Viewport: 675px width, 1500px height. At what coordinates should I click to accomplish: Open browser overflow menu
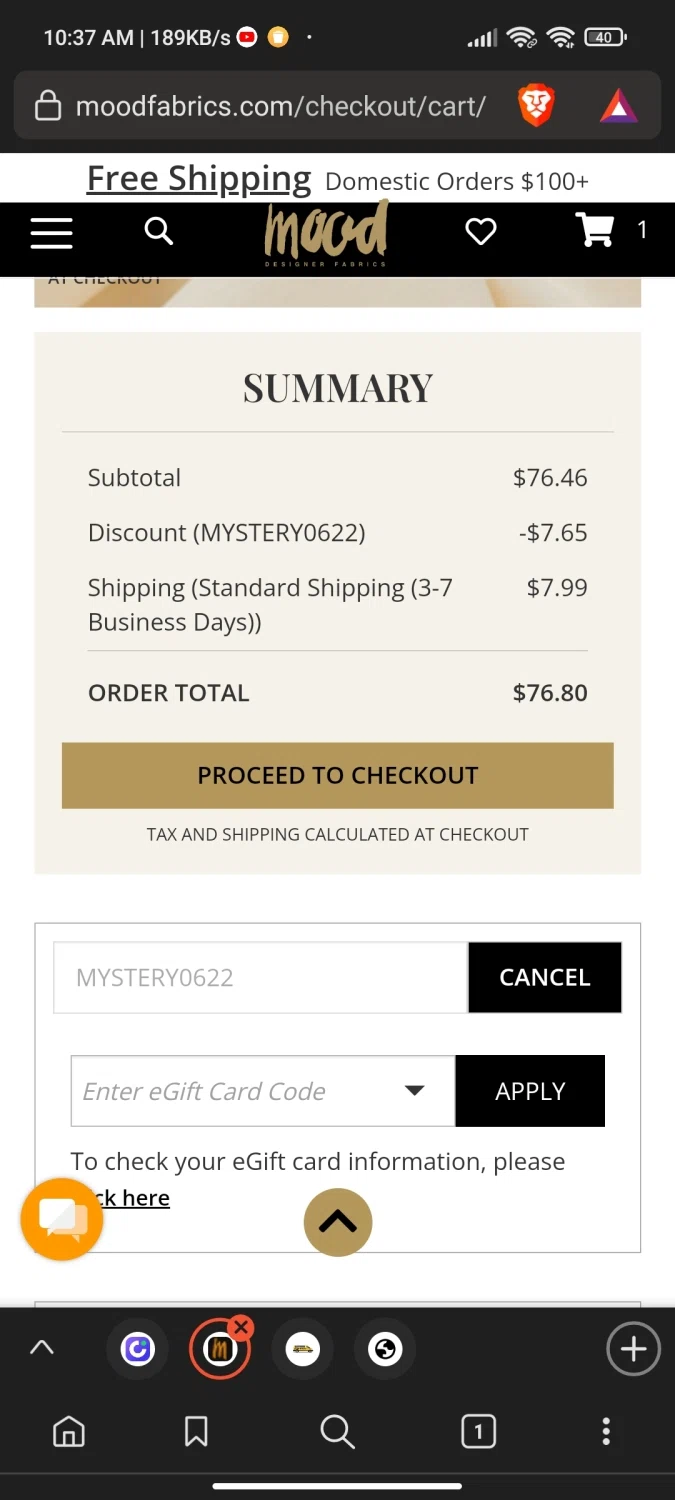[x=606, y=1432]
